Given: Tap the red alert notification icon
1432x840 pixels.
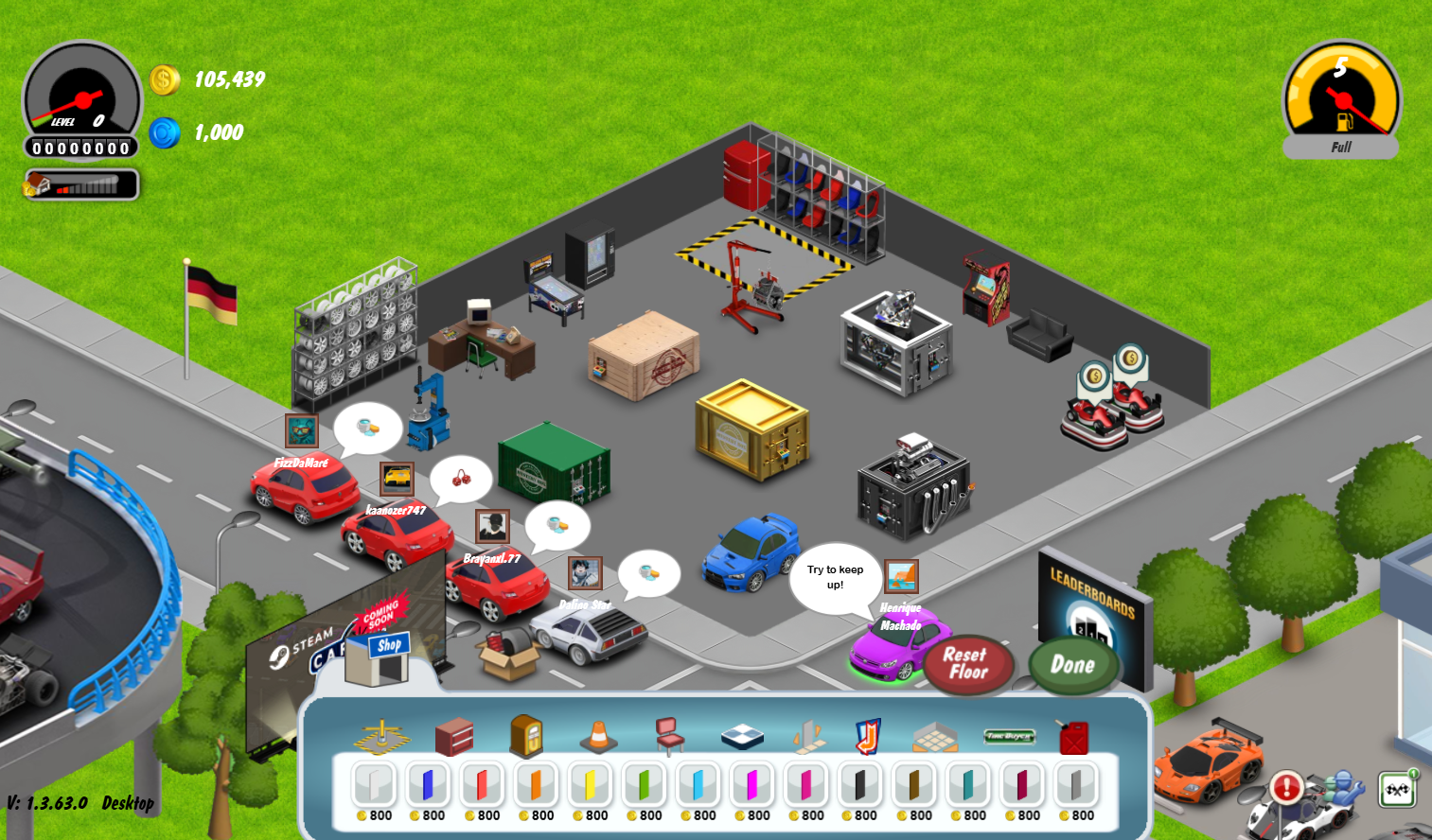Looking at the screenshot, I should coord(1286,788).
